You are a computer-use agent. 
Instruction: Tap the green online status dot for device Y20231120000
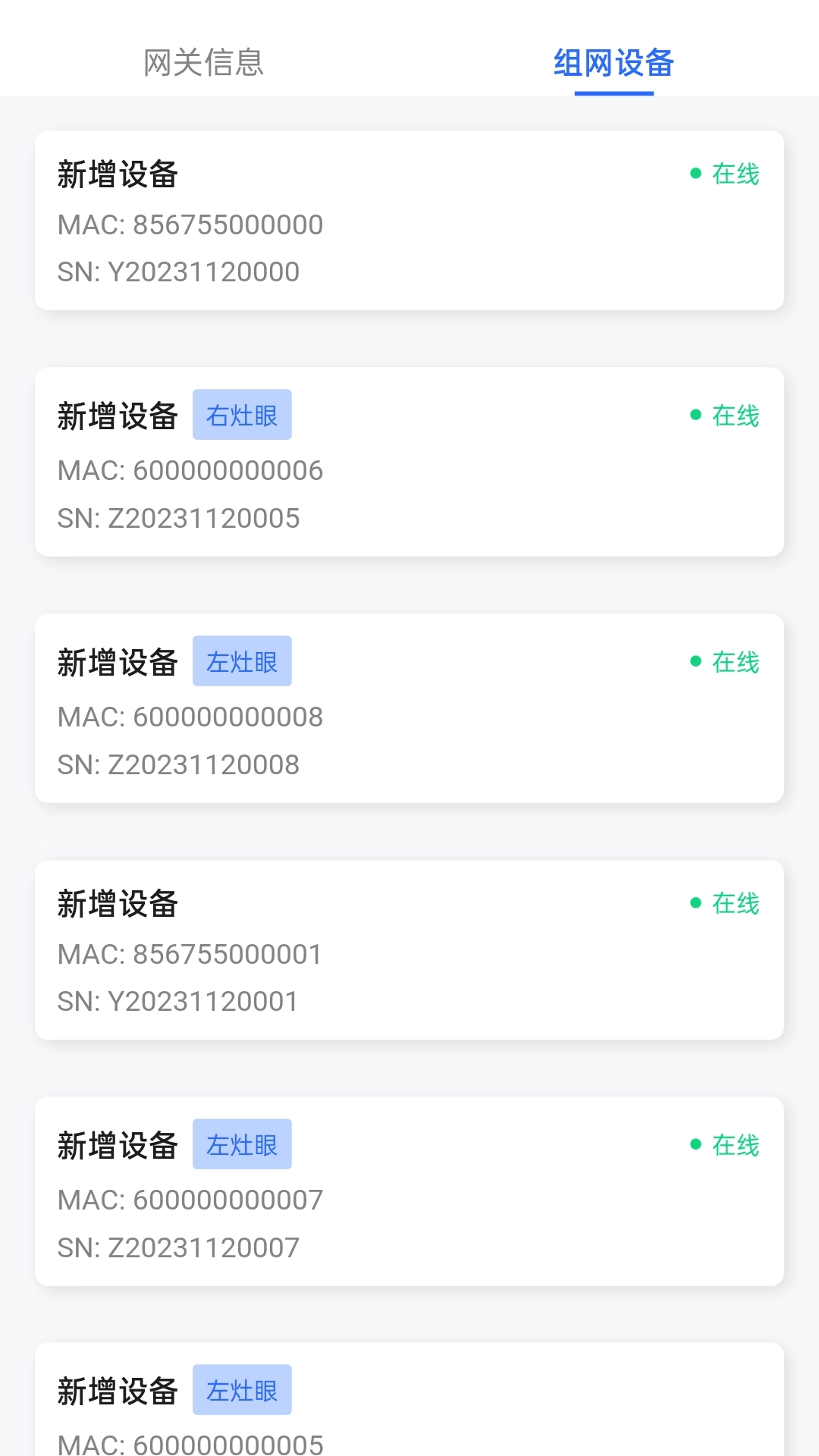click(x=695, y=173)
